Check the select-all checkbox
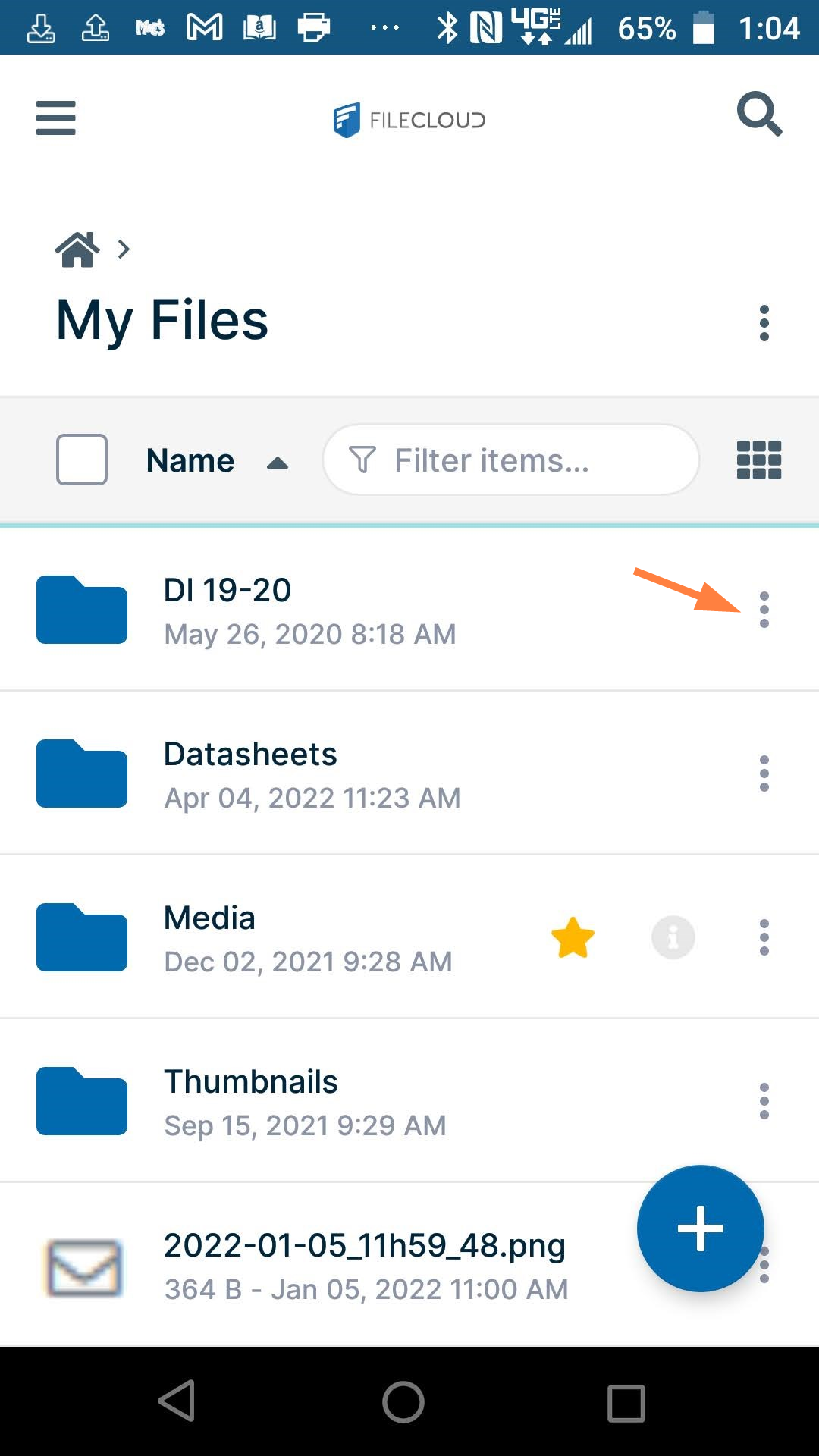This screenshot has width=819, height=1456. (81, 460)
